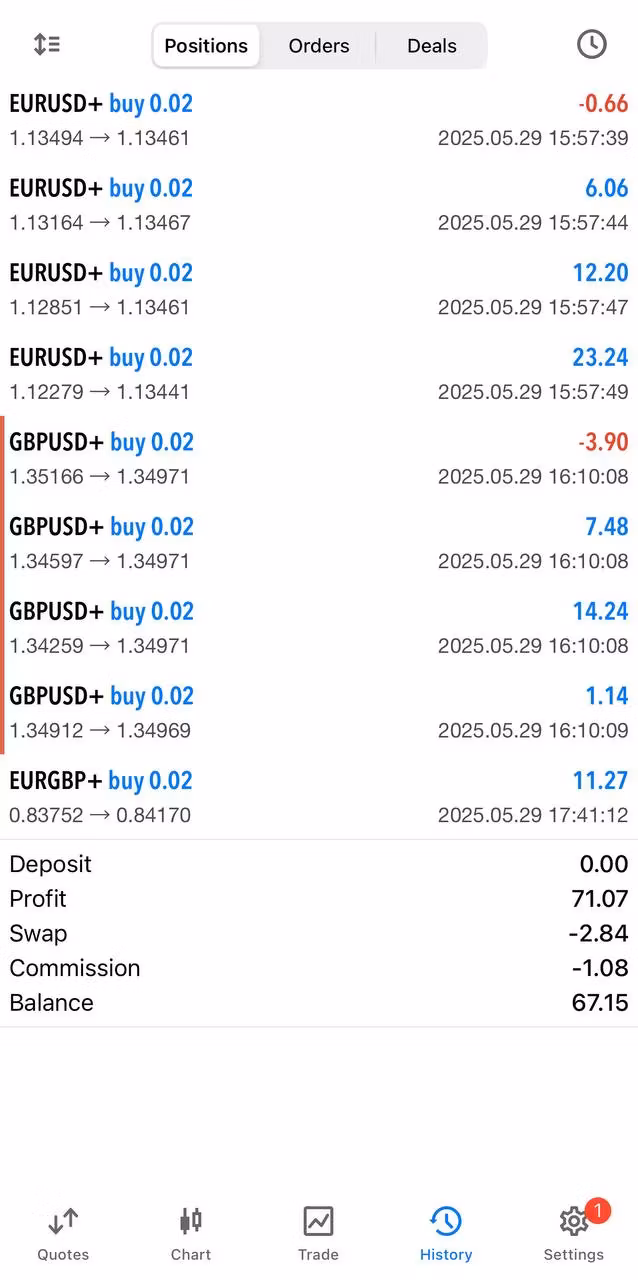Expand the EURUSD+ position with -0.66 loss

point(319,120)
